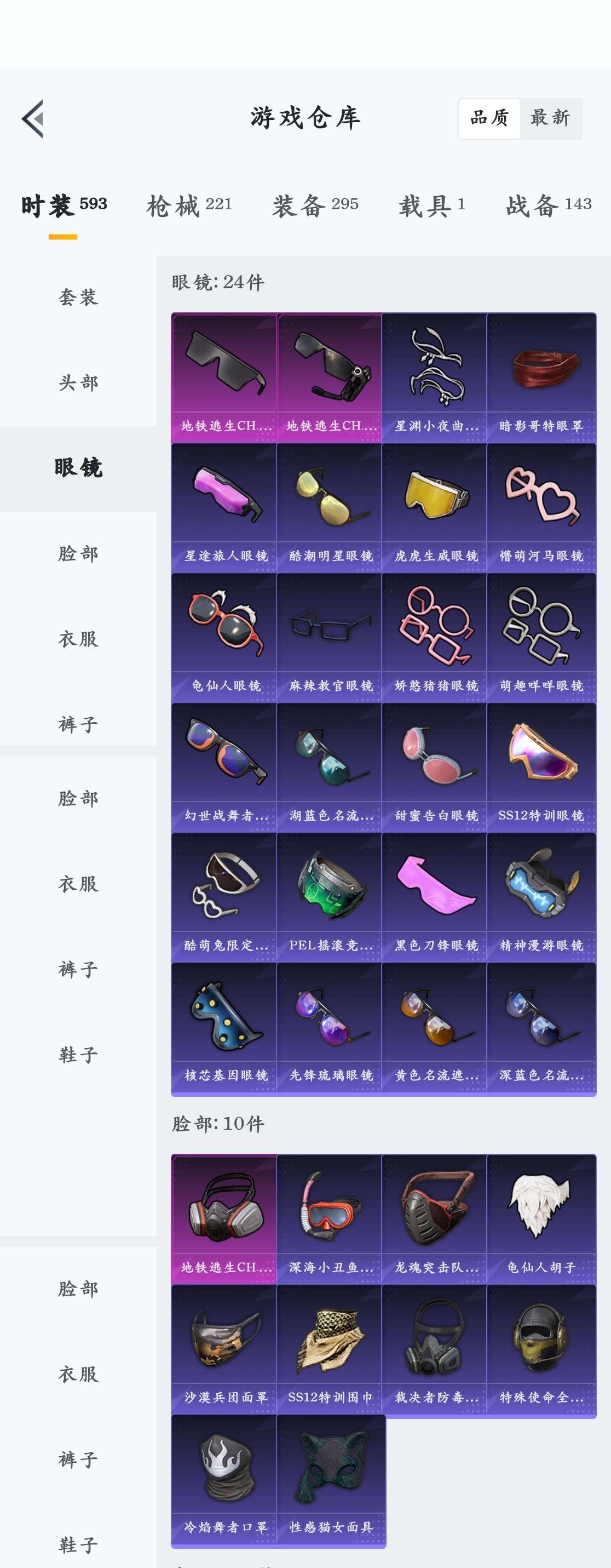This screenshot has height=1568, width=611.
Task: Open the 头部 category
Action: [x=78, y=383]
